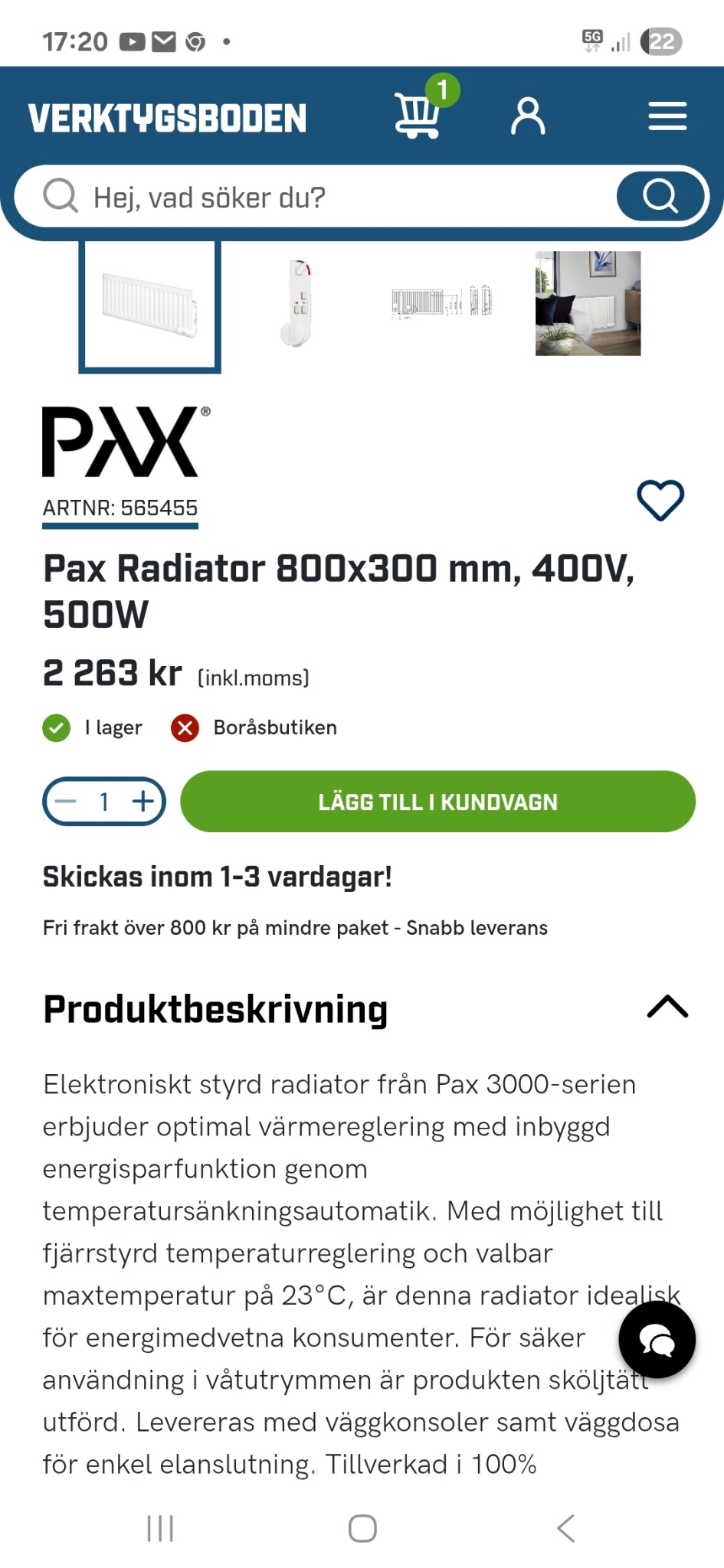Open the hamburger menu

667,116
